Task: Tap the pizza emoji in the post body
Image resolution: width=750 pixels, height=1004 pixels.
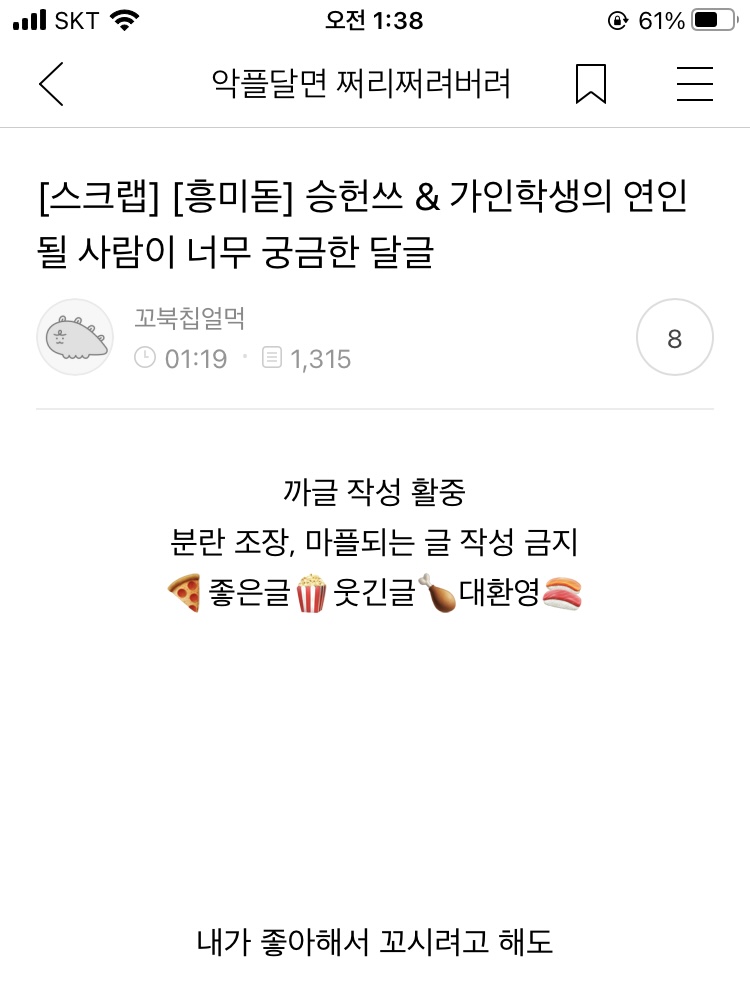Action: [x=182, y=594]
